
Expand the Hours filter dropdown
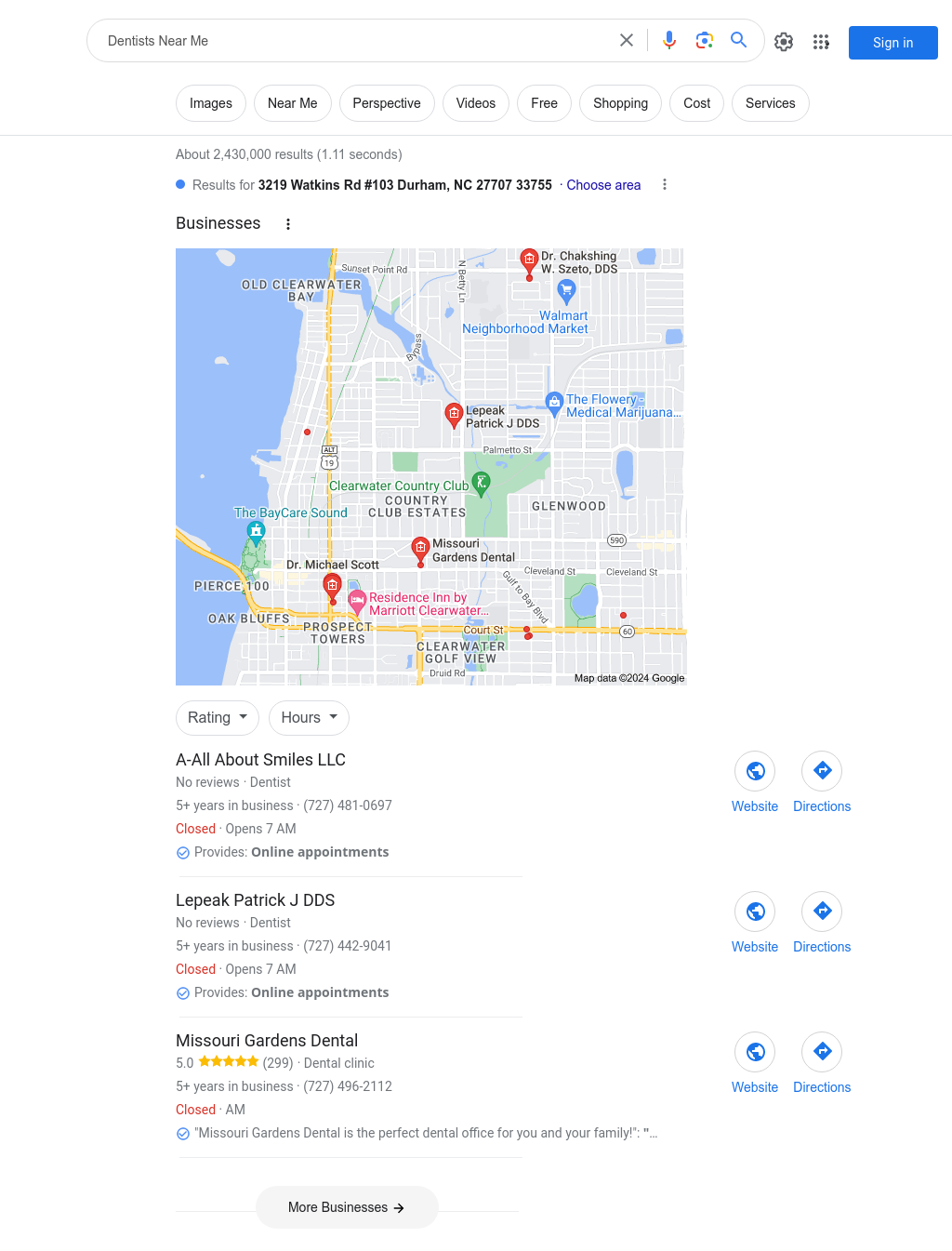(309, 718)
